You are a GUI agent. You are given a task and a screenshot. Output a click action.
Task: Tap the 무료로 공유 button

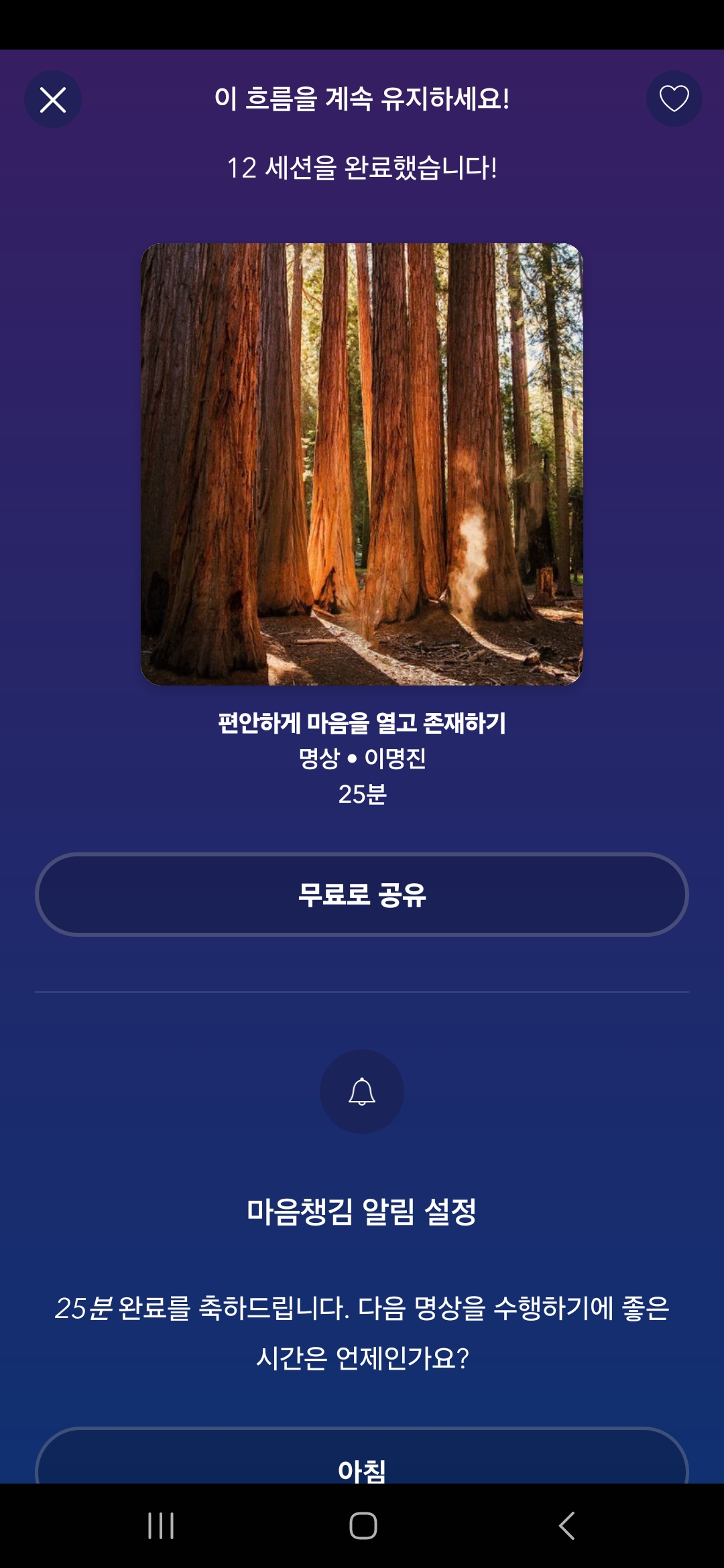tap(362, 895)
